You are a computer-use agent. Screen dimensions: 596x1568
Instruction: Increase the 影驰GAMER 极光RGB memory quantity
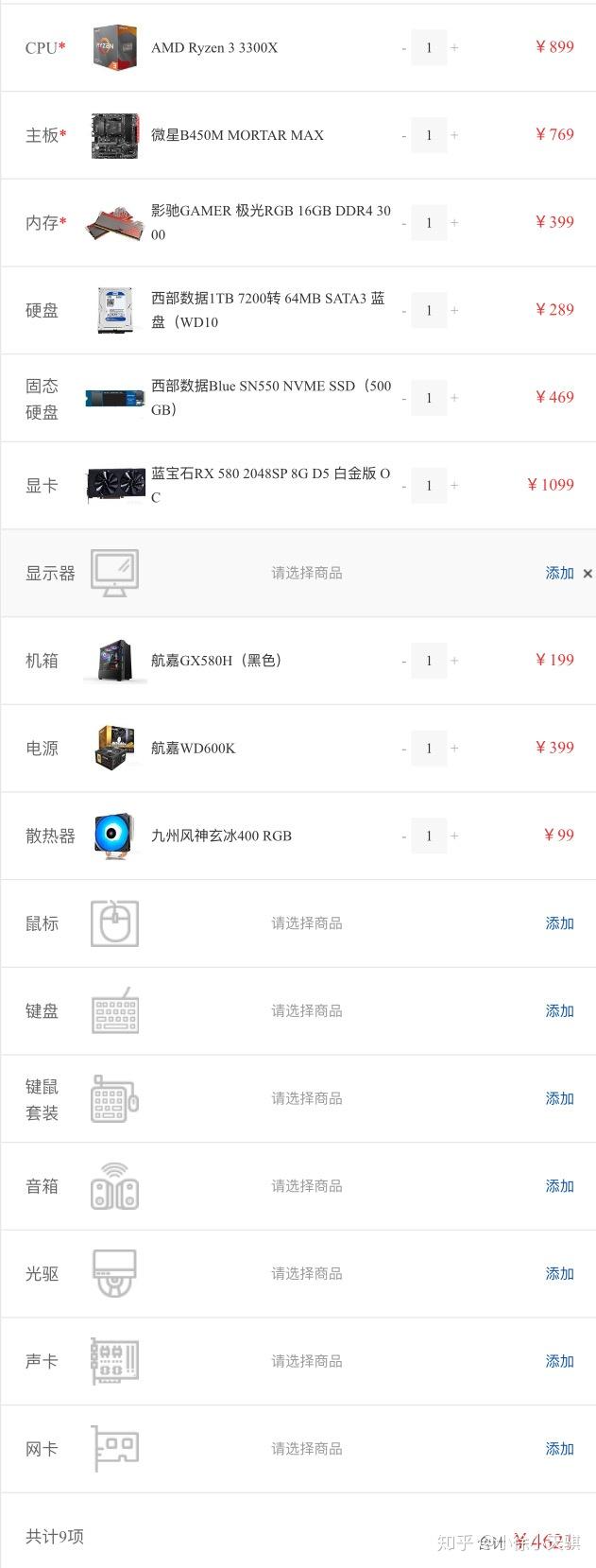[x=454, y=223]
